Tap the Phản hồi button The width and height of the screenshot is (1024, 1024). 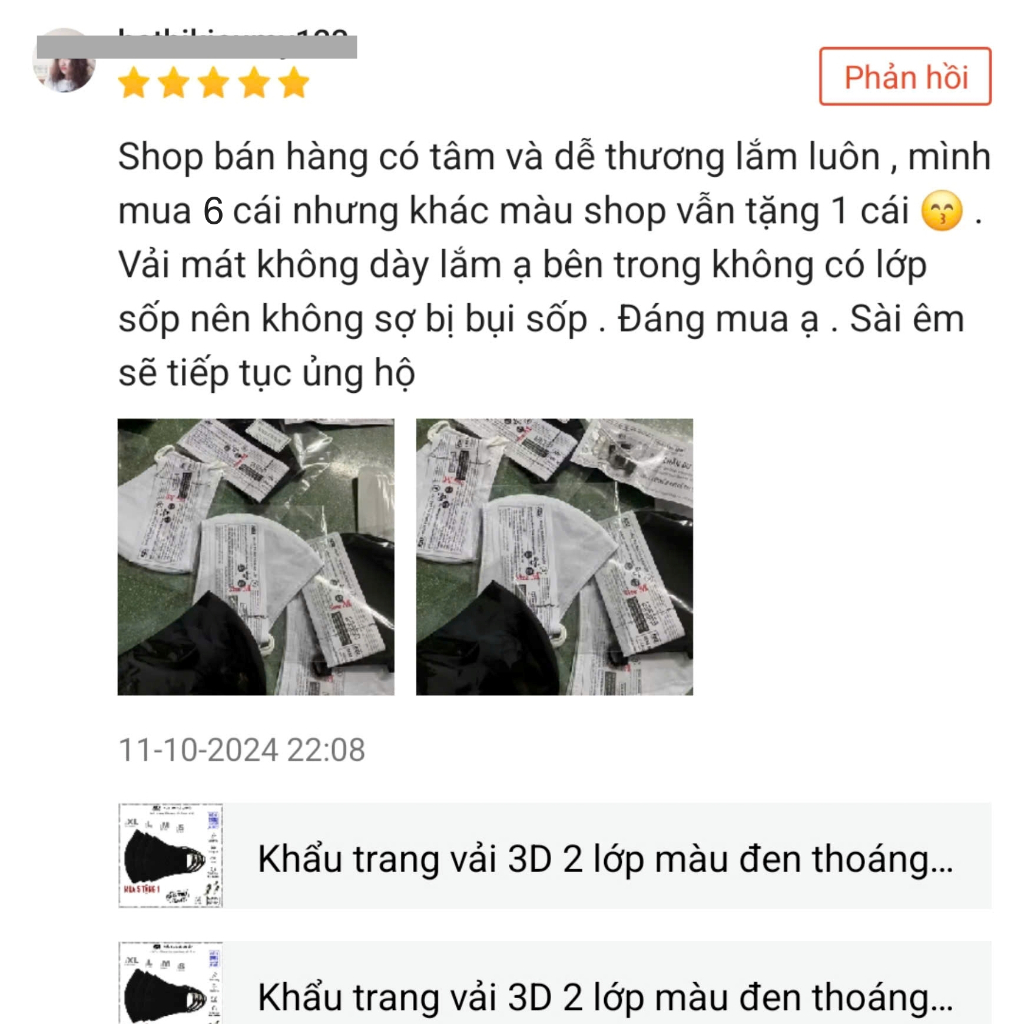[x=905, y=77]
